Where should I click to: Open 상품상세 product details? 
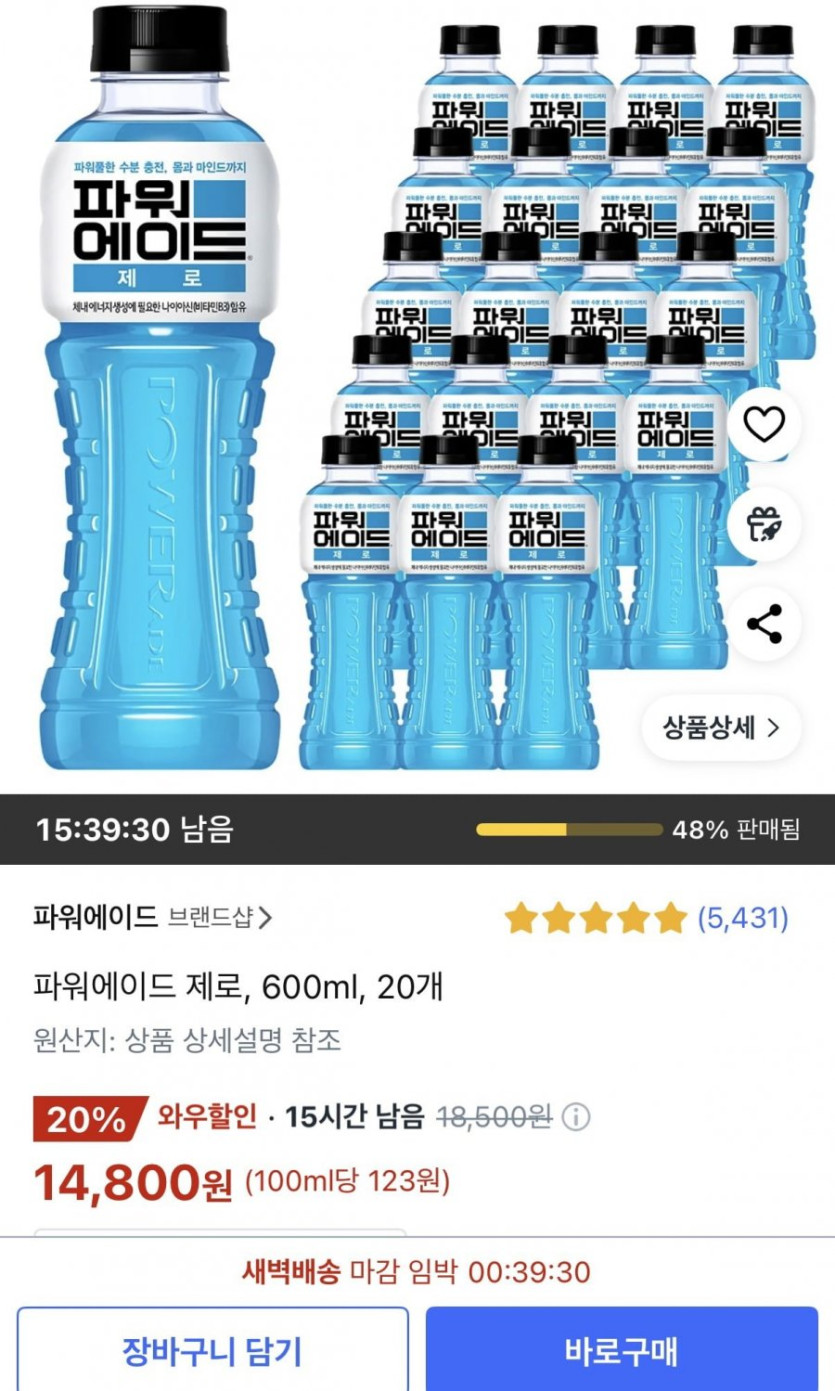[721, 728]
